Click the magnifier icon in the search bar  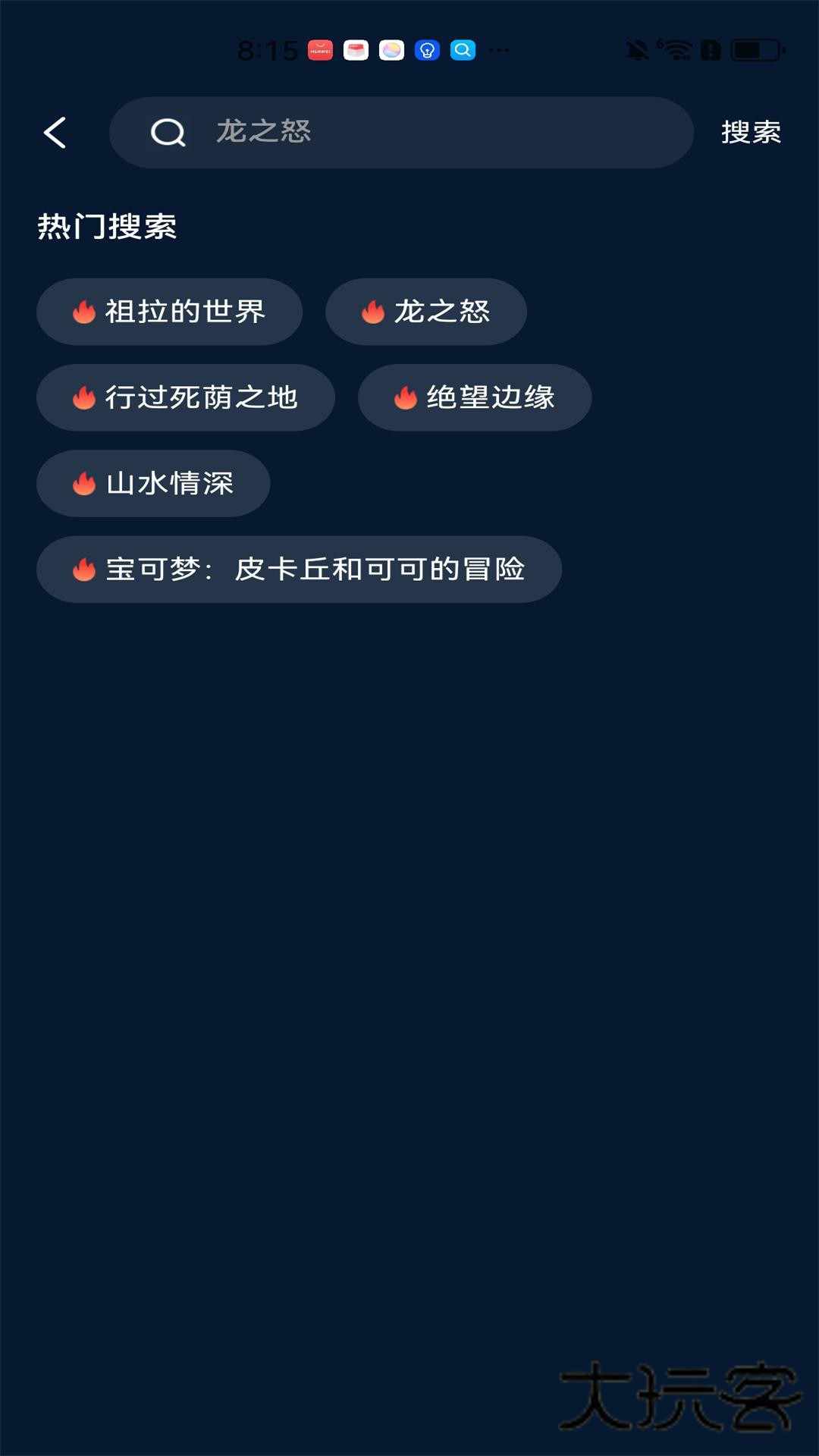tap(168, 133)
